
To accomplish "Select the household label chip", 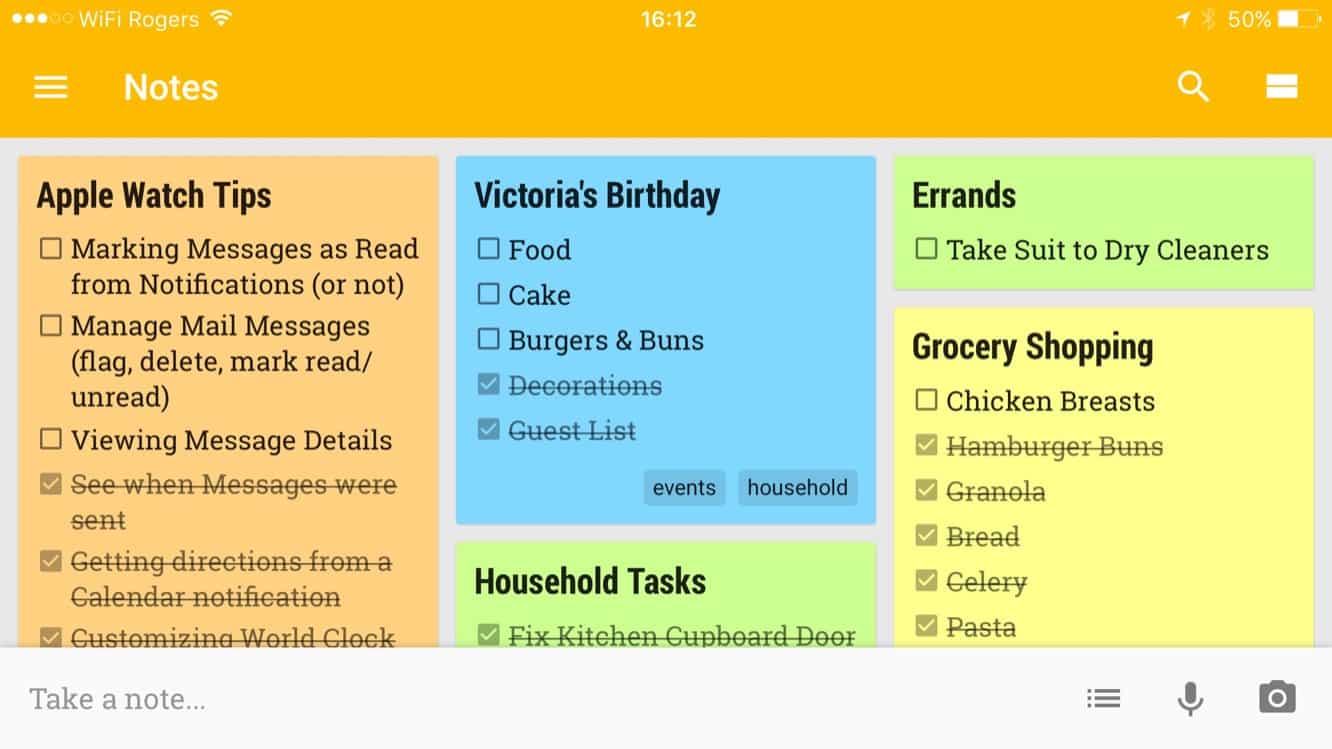I will [x=797, y=488].
